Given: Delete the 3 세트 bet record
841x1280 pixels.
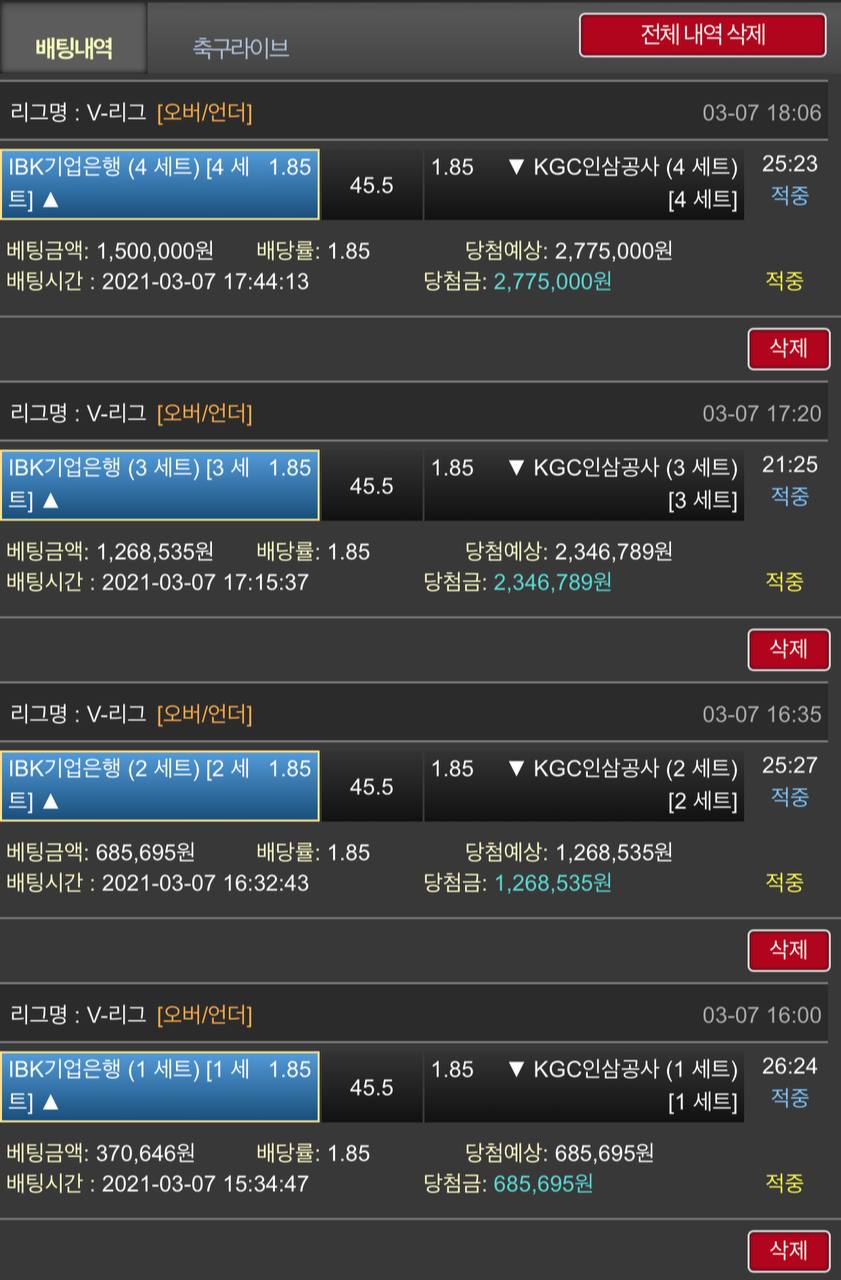Looking at the screenshot, I should [788, 650].
